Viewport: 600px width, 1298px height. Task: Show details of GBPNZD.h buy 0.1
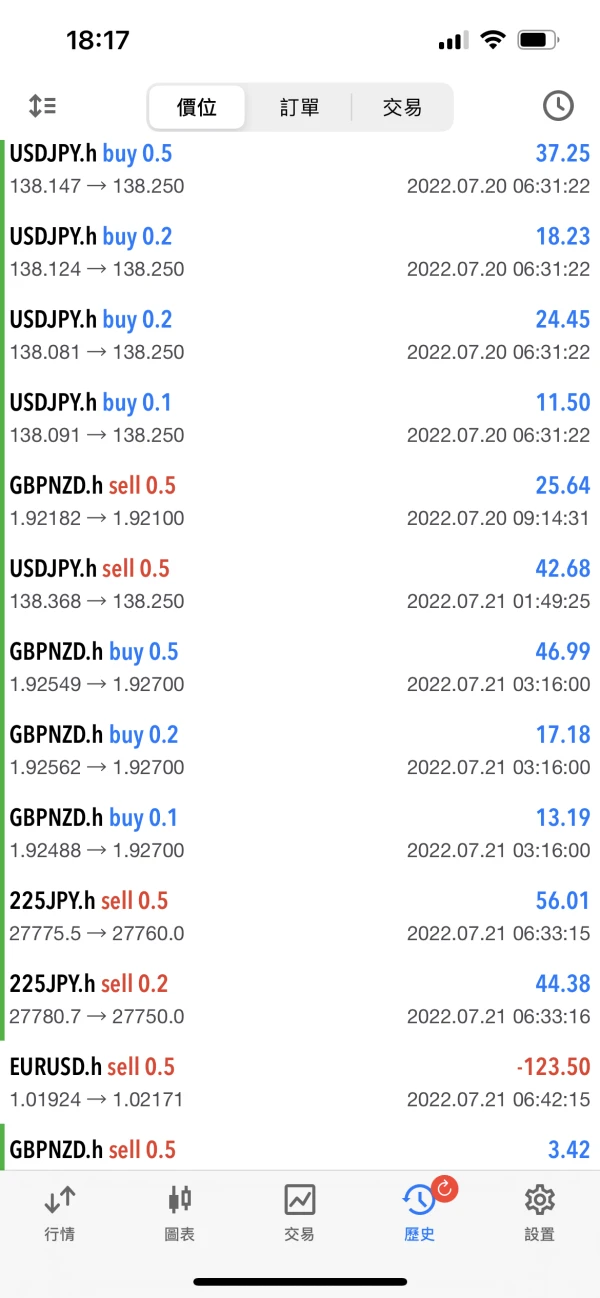pyautogui.click(x=300, y=832)
